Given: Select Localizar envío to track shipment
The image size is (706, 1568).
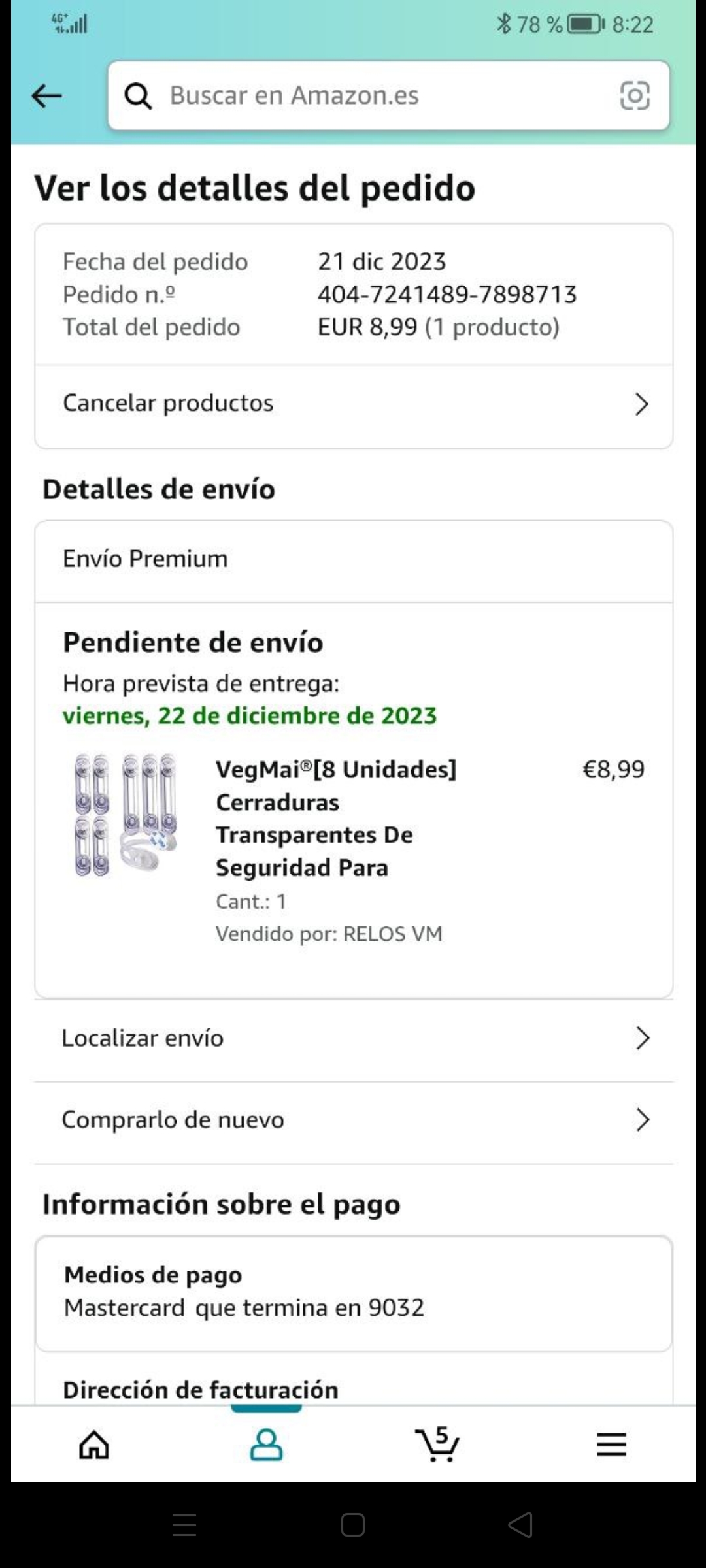Looking at the screenshot, I should coord(353,1038).
